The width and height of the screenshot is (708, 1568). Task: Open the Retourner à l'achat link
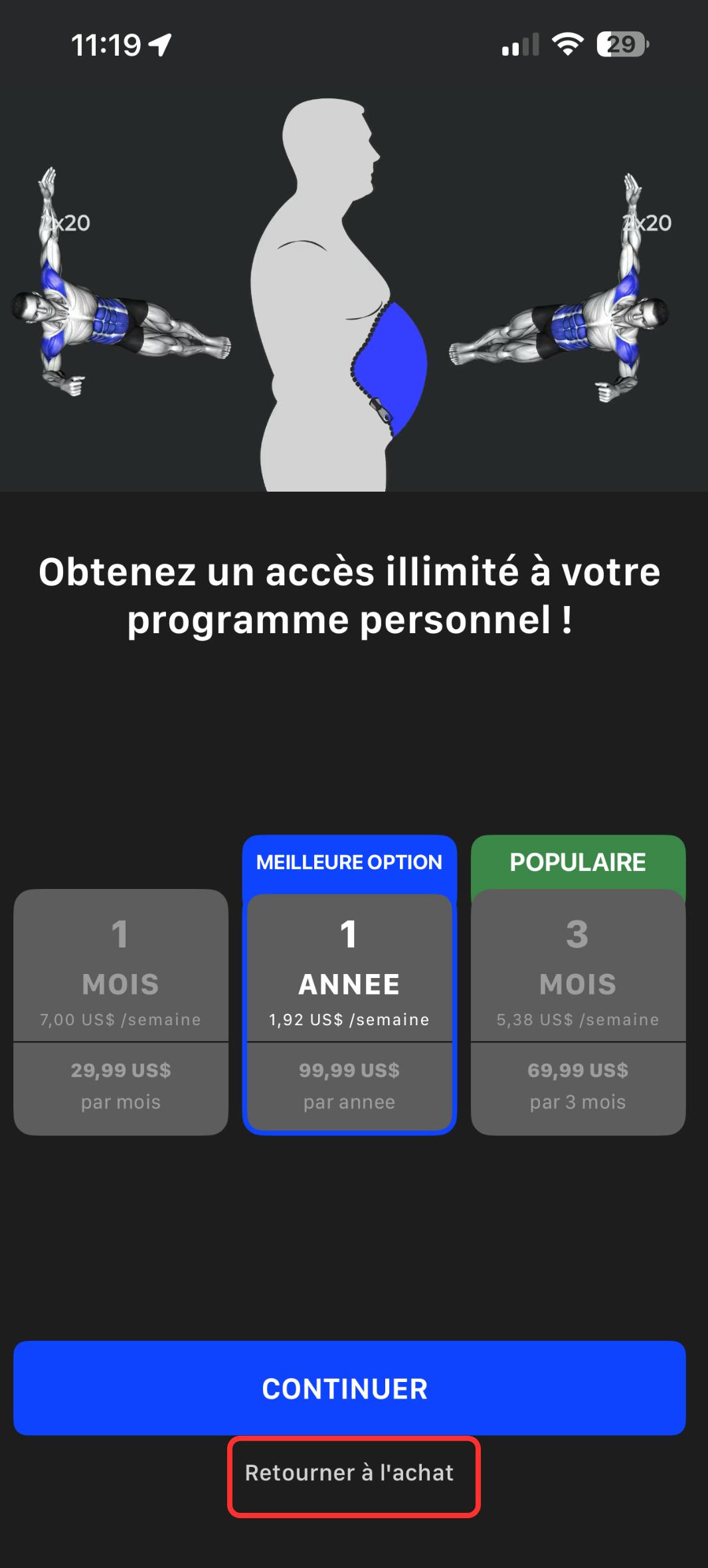pyautogui.click(x=350, y=1473)
